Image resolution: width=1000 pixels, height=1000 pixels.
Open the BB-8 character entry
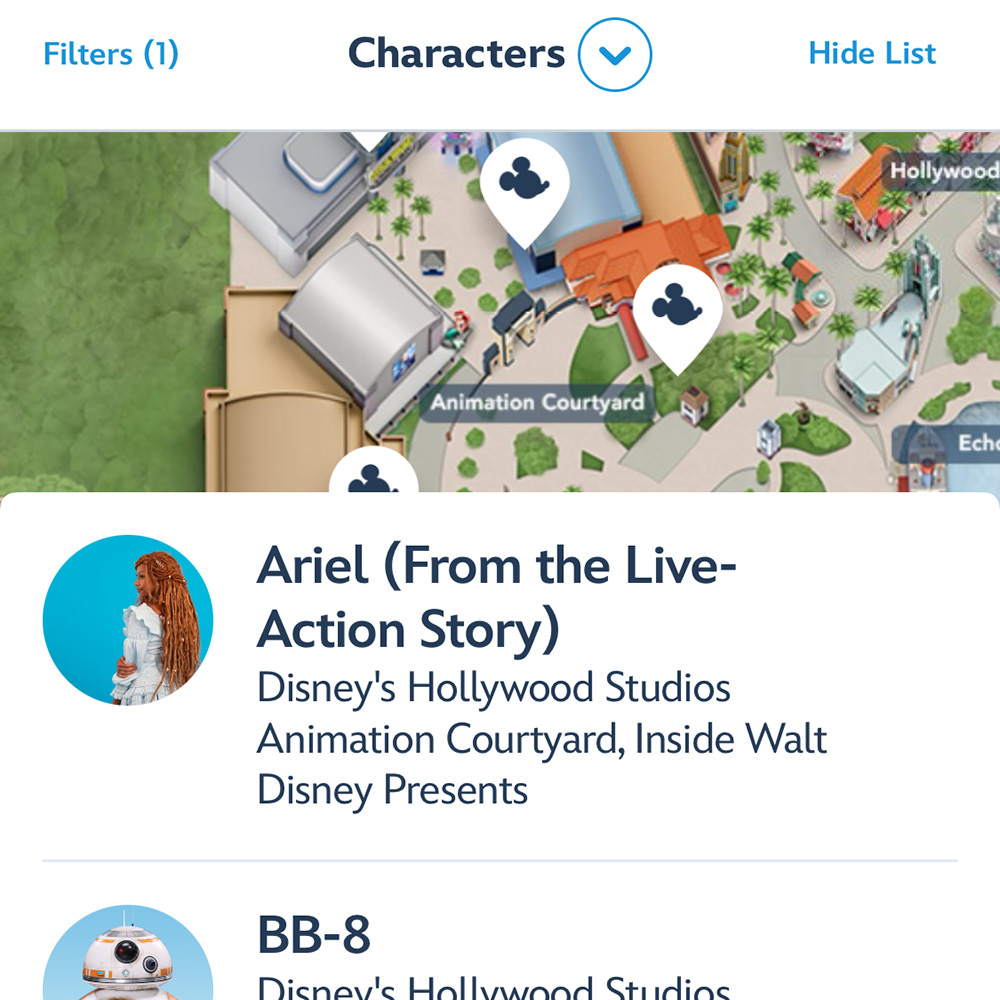coord(314,936)
